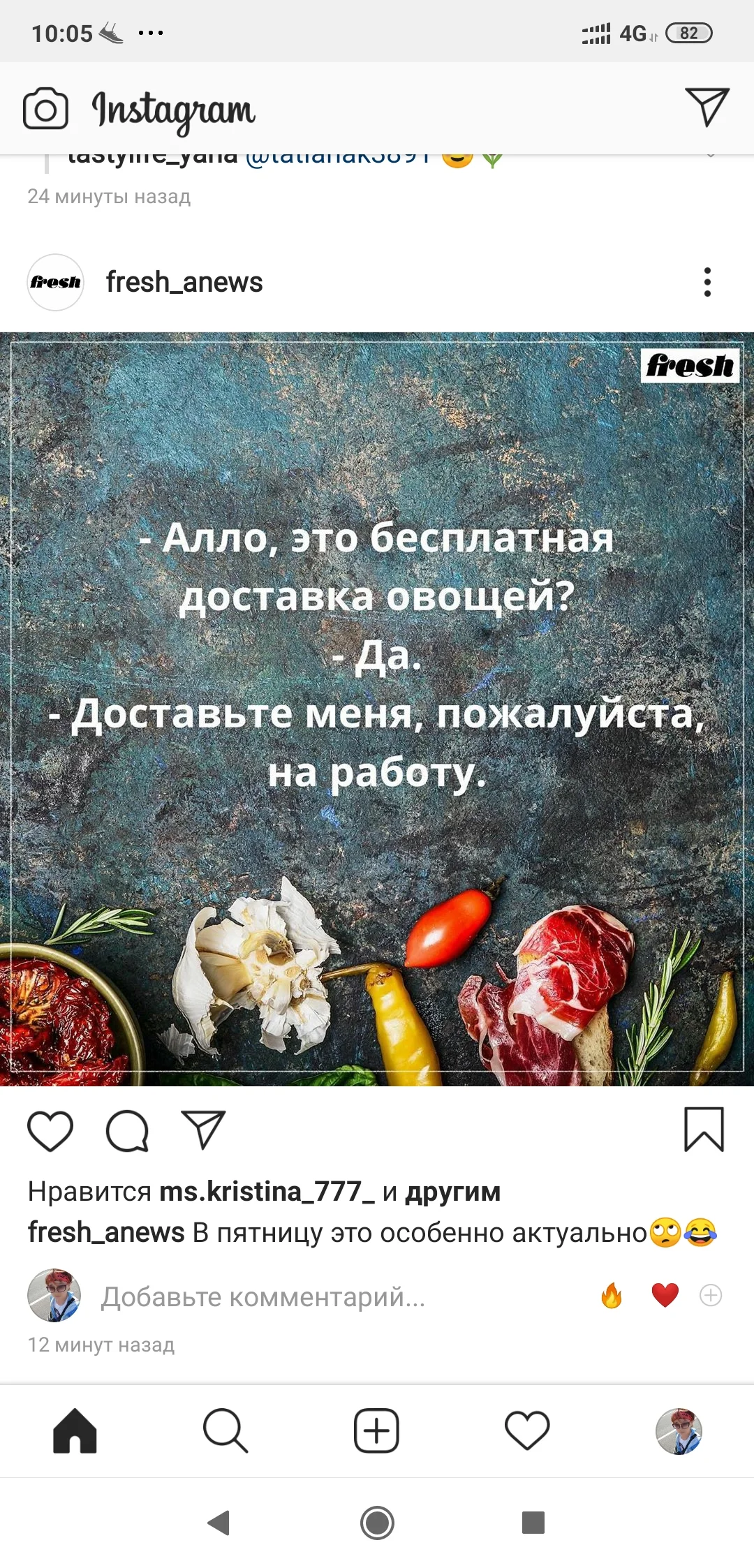Open the fresh_anews profile from the post header
754x1568 pixels.
coord(183,282)
